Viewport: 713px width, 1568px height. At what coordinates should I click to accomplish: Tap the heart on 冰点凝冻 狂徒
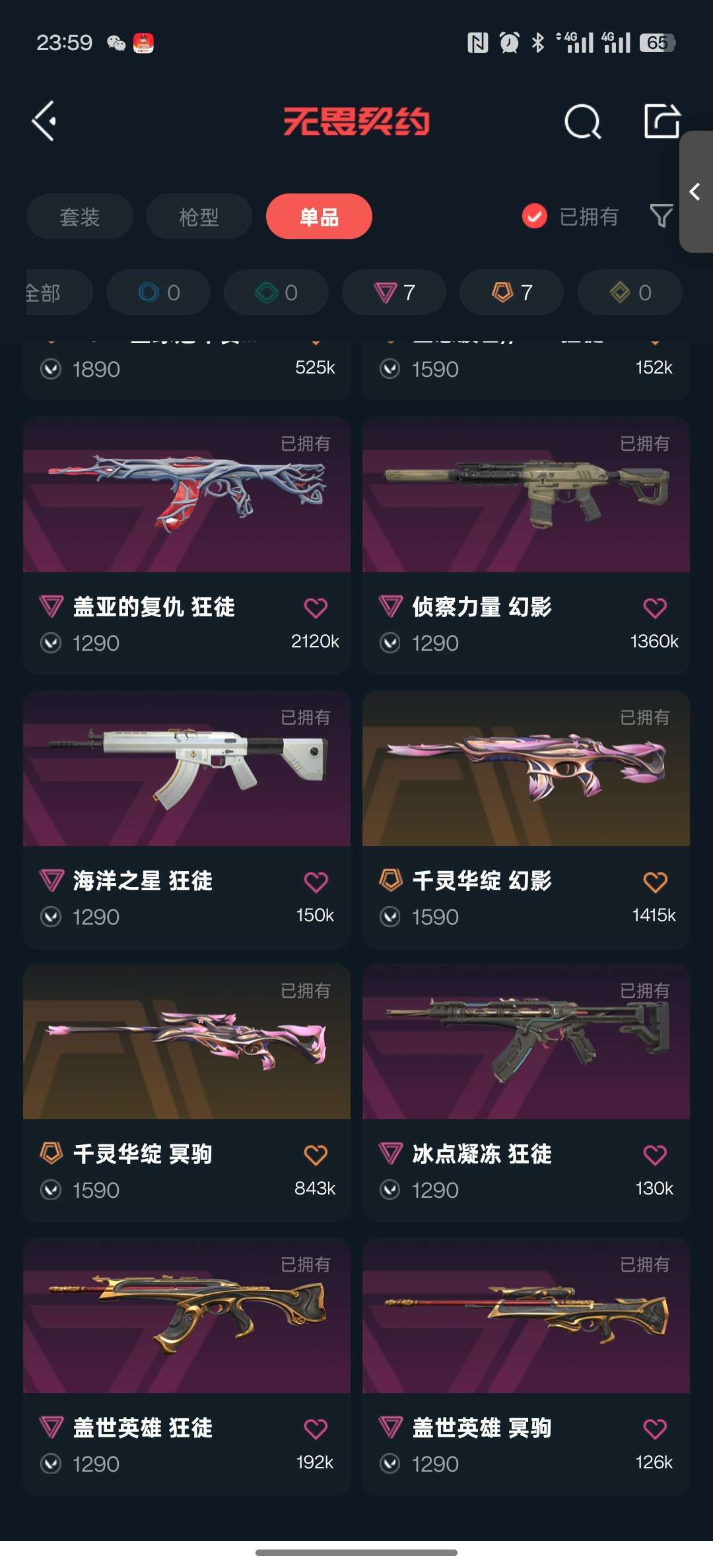655,1155
